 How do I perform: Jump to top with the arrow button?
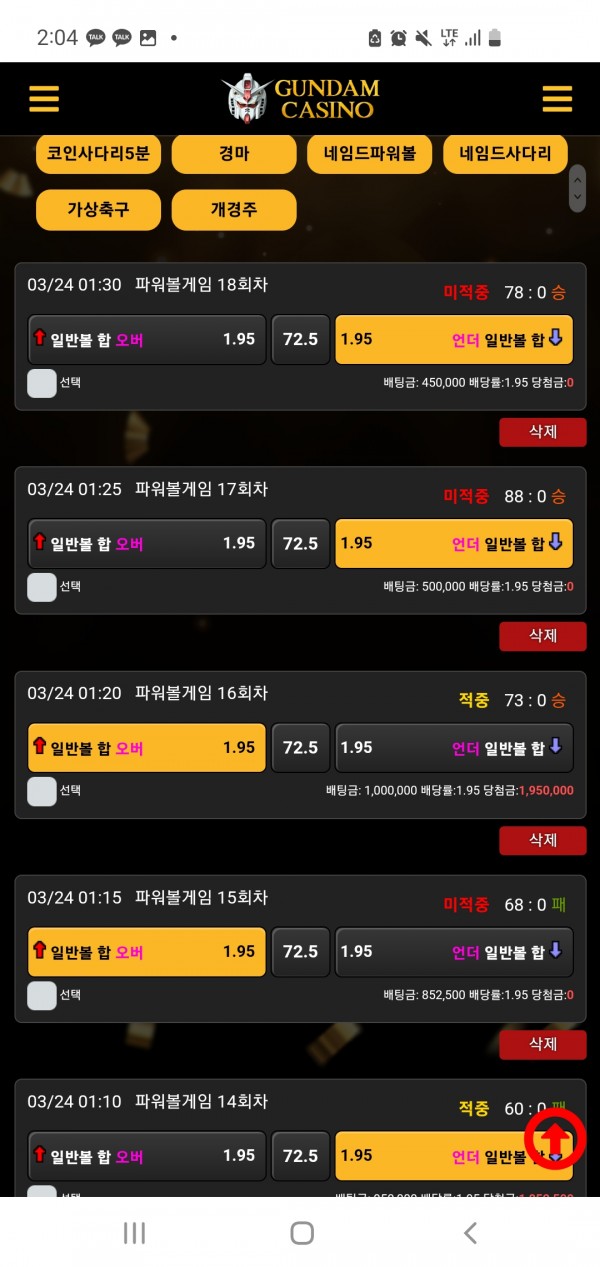coord(555,1139)
